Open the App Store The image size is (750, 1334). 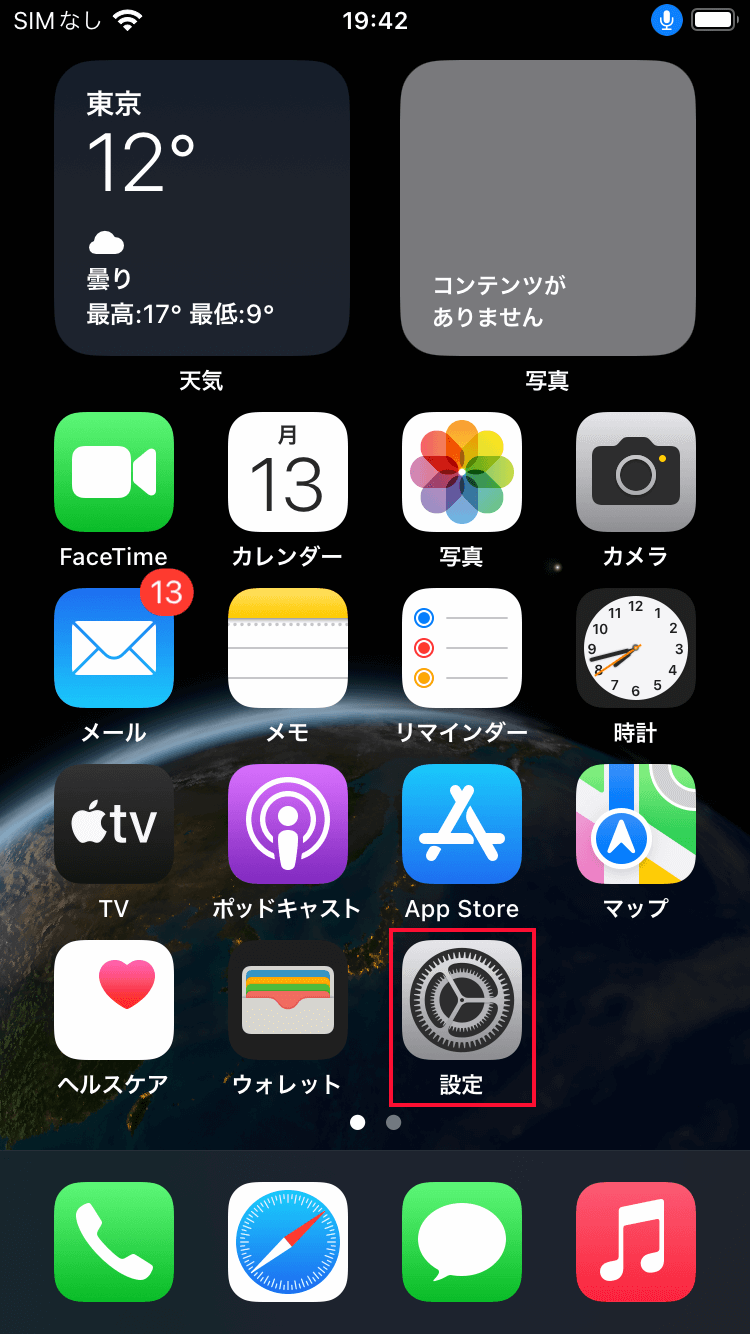click(462, 824)
